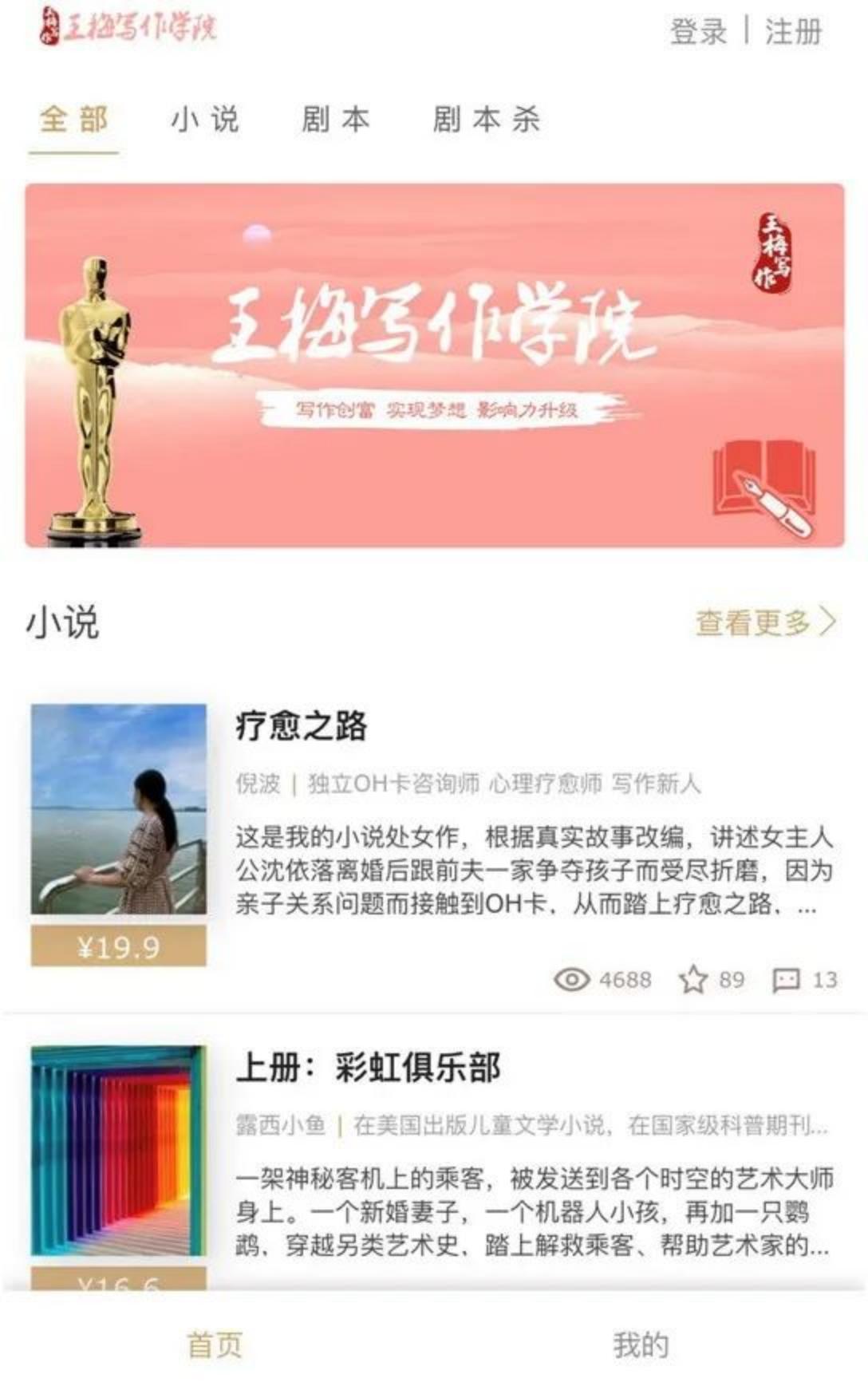The width and height of the screenshot is (868, 1398).
Task: Click the star rating icon showing 89
Action: tap(696, 980)
